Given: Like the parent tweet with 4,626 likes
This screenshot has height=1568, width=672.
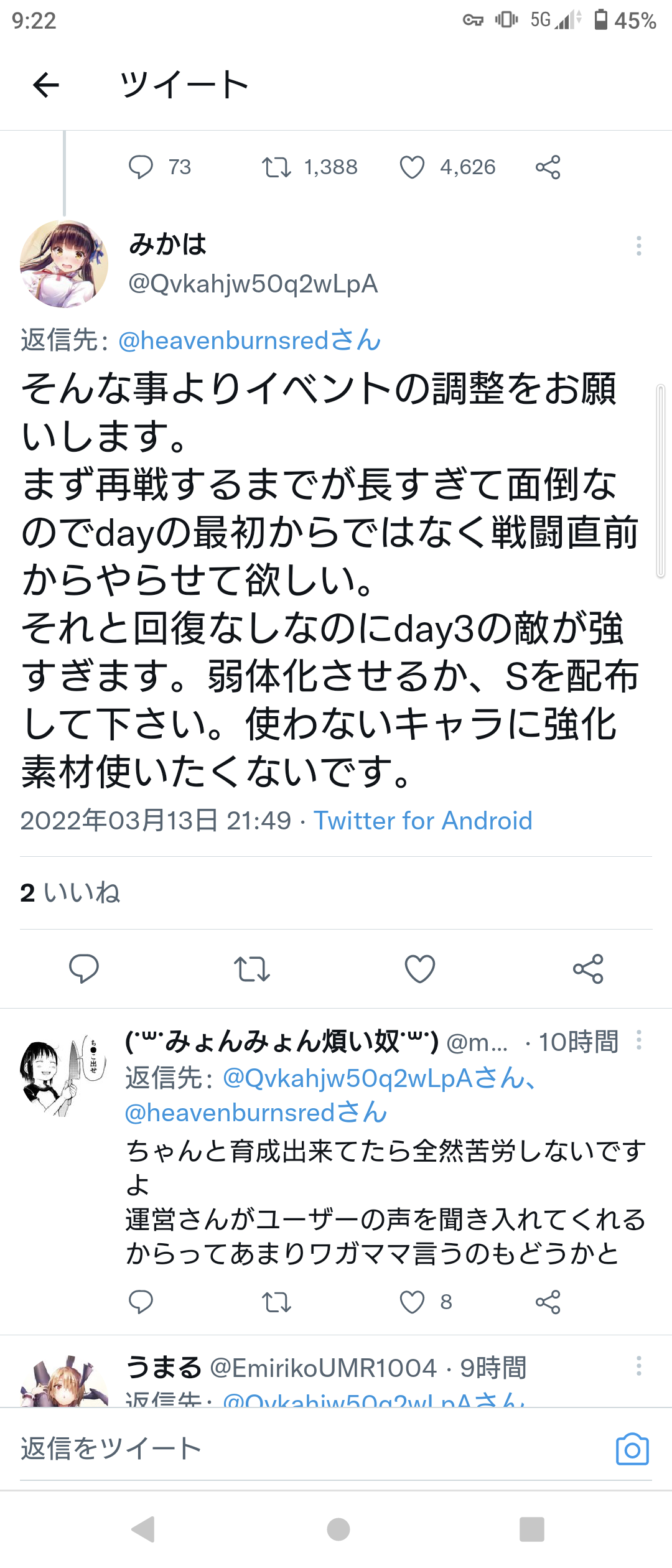Looking at the screenshot, I should pos(412,167).
